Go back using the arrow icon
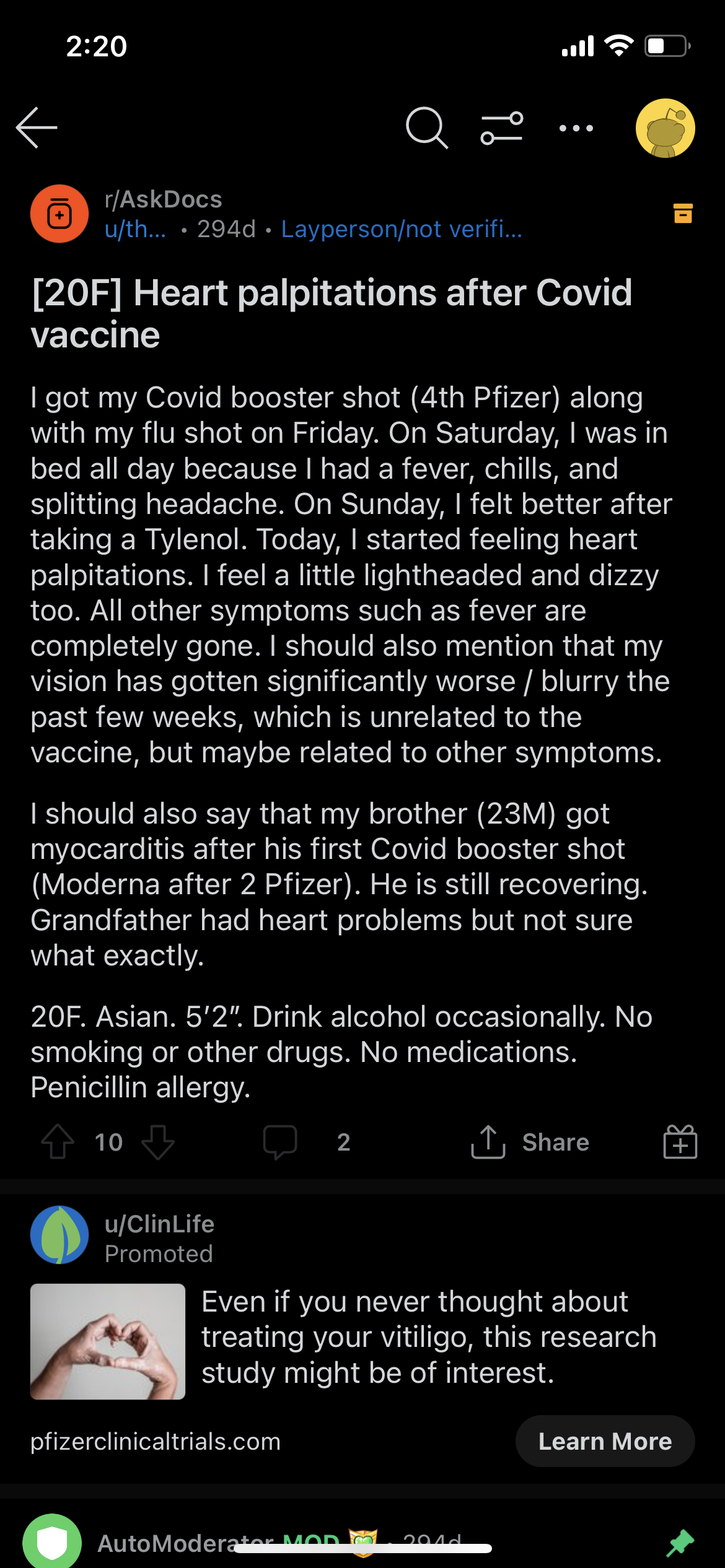Screen dimensions: 725x1568 click(x=37, y=128)
